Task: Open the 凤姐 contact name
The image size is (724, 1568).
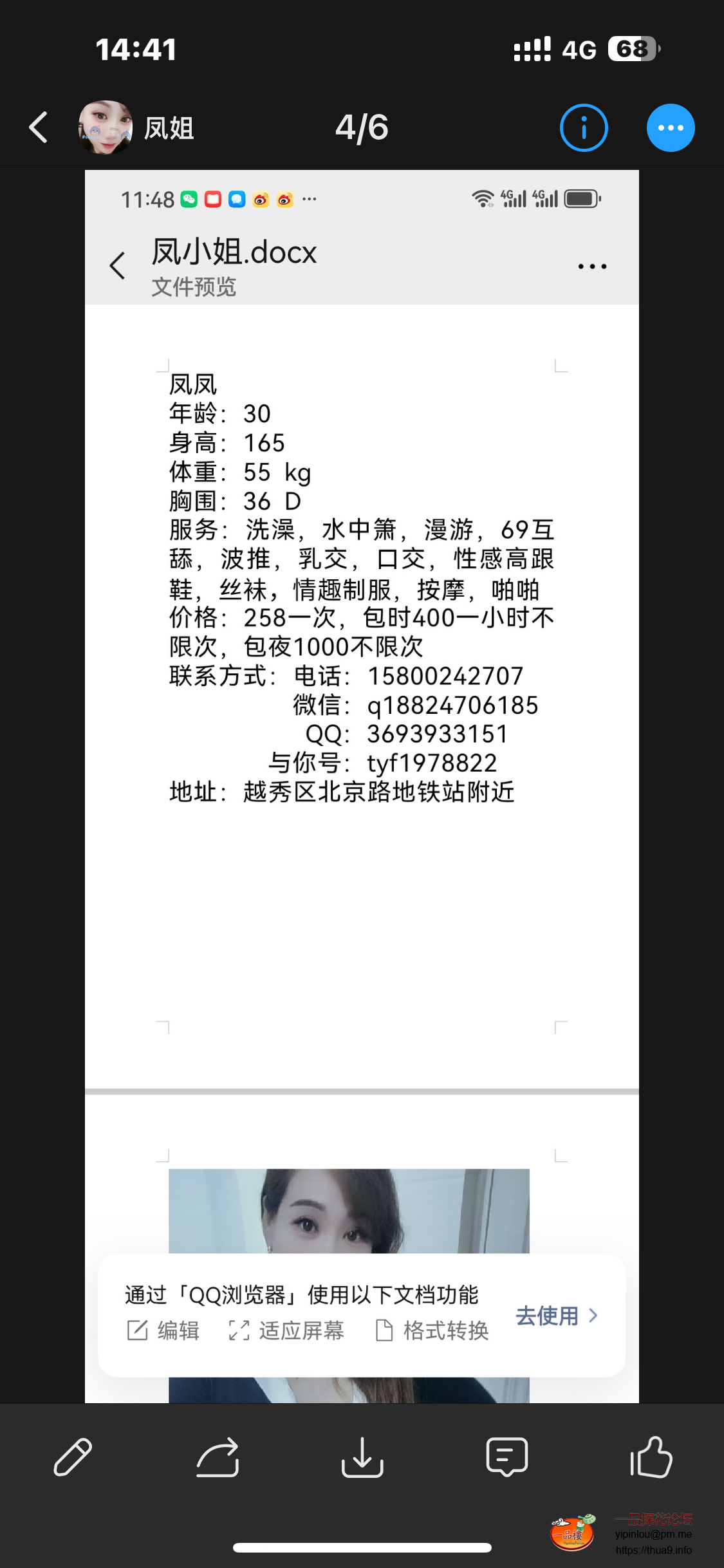Action: pos(169,127)
